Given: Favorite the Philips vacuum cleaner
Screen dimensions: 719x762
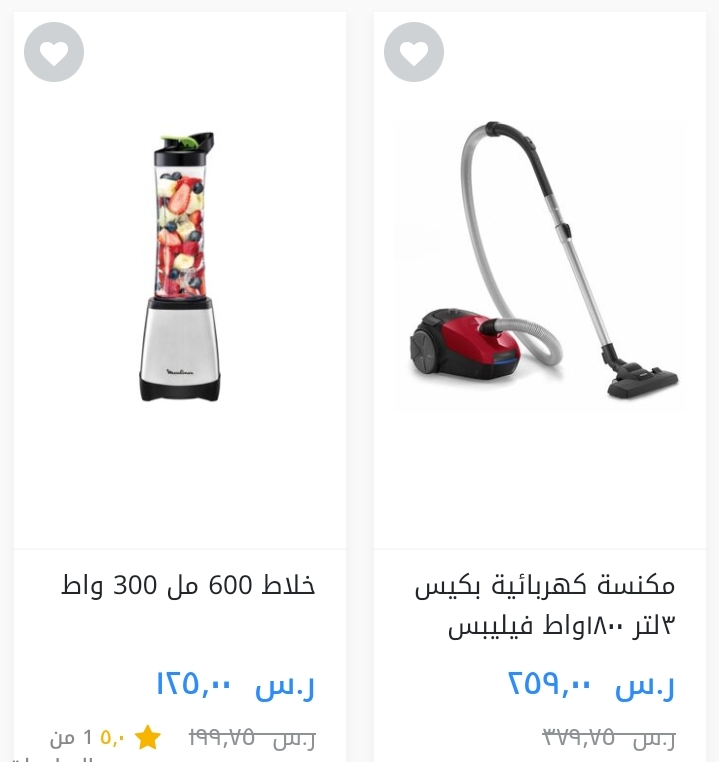Looking at the screenshot, I should (x=413, y=52).
